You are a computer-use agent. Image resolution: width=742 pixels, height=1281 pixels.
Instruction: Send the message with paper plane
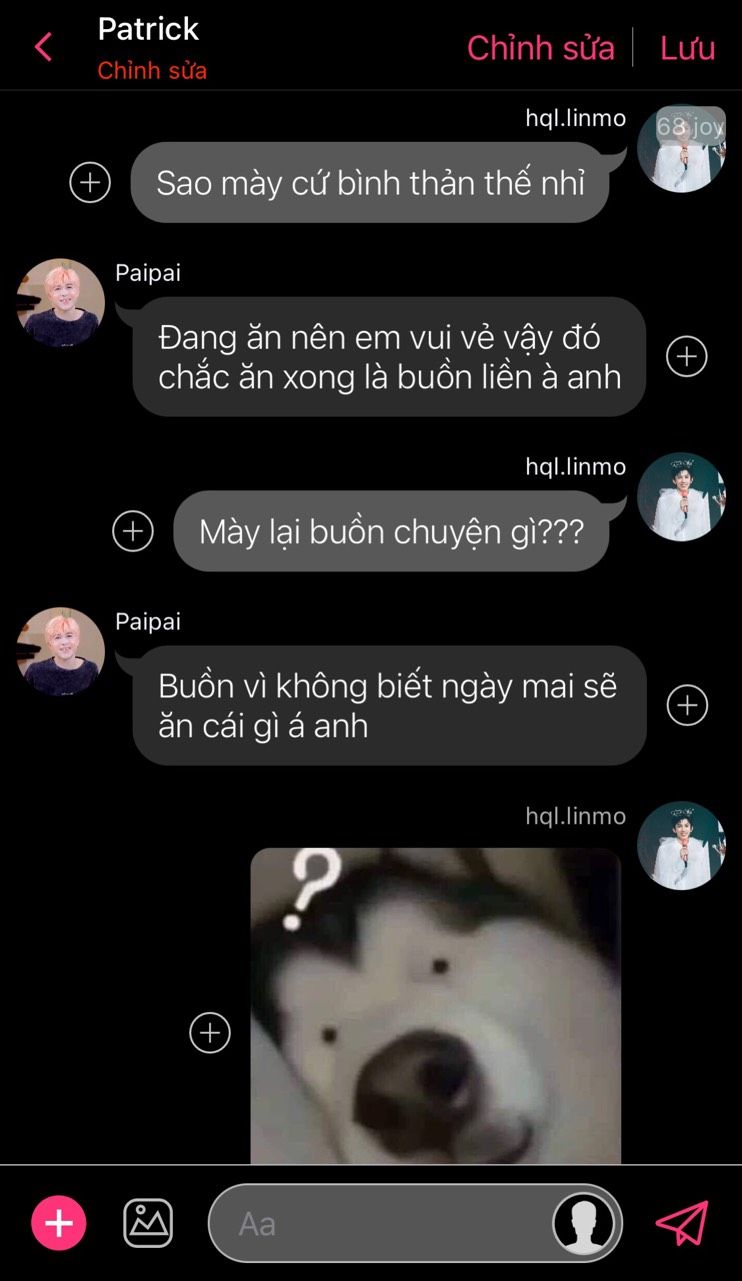point(682,1223)
